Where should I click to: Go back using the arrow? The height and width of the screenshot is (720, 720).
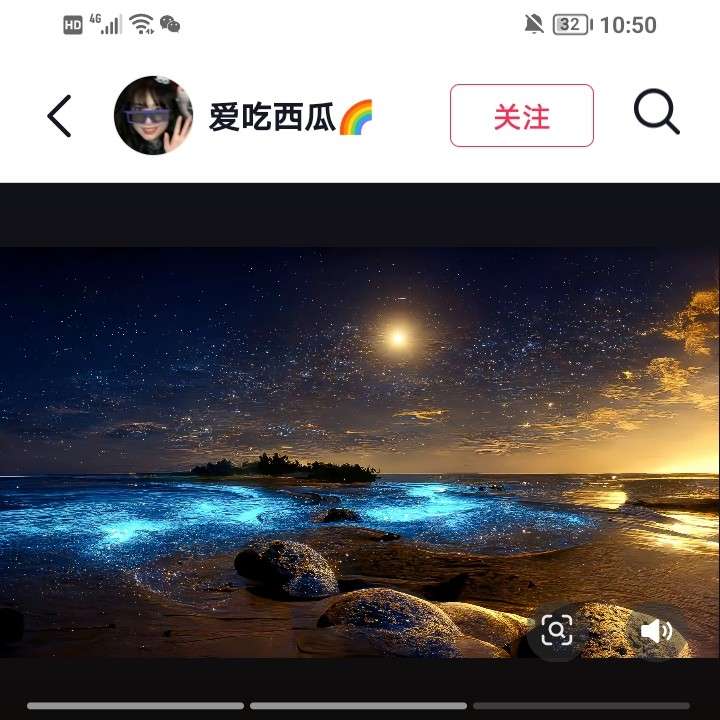[x=60, y=116]
